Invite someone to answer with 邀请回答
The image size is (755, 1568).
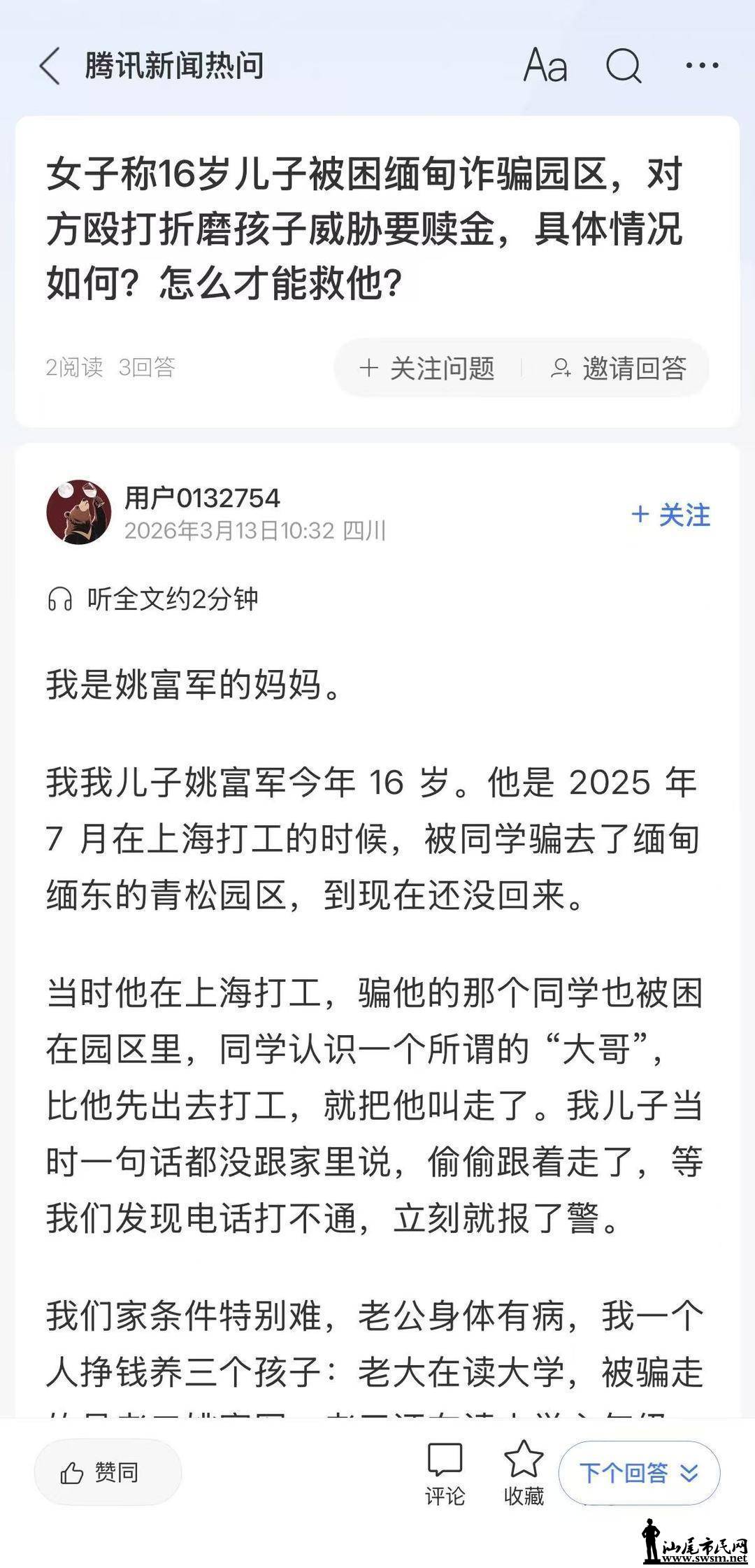(x=619, y=368)
